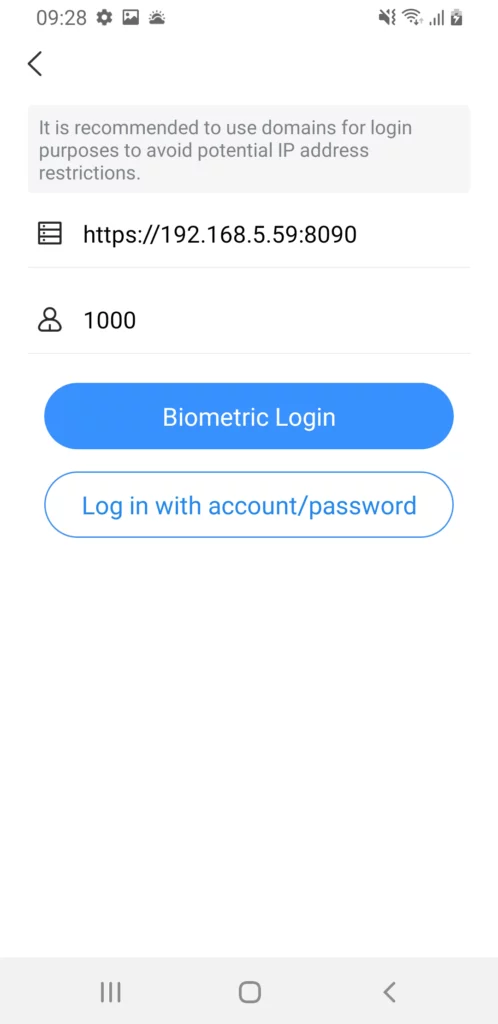Go back using the top-left arrow

tap(35, 63)
